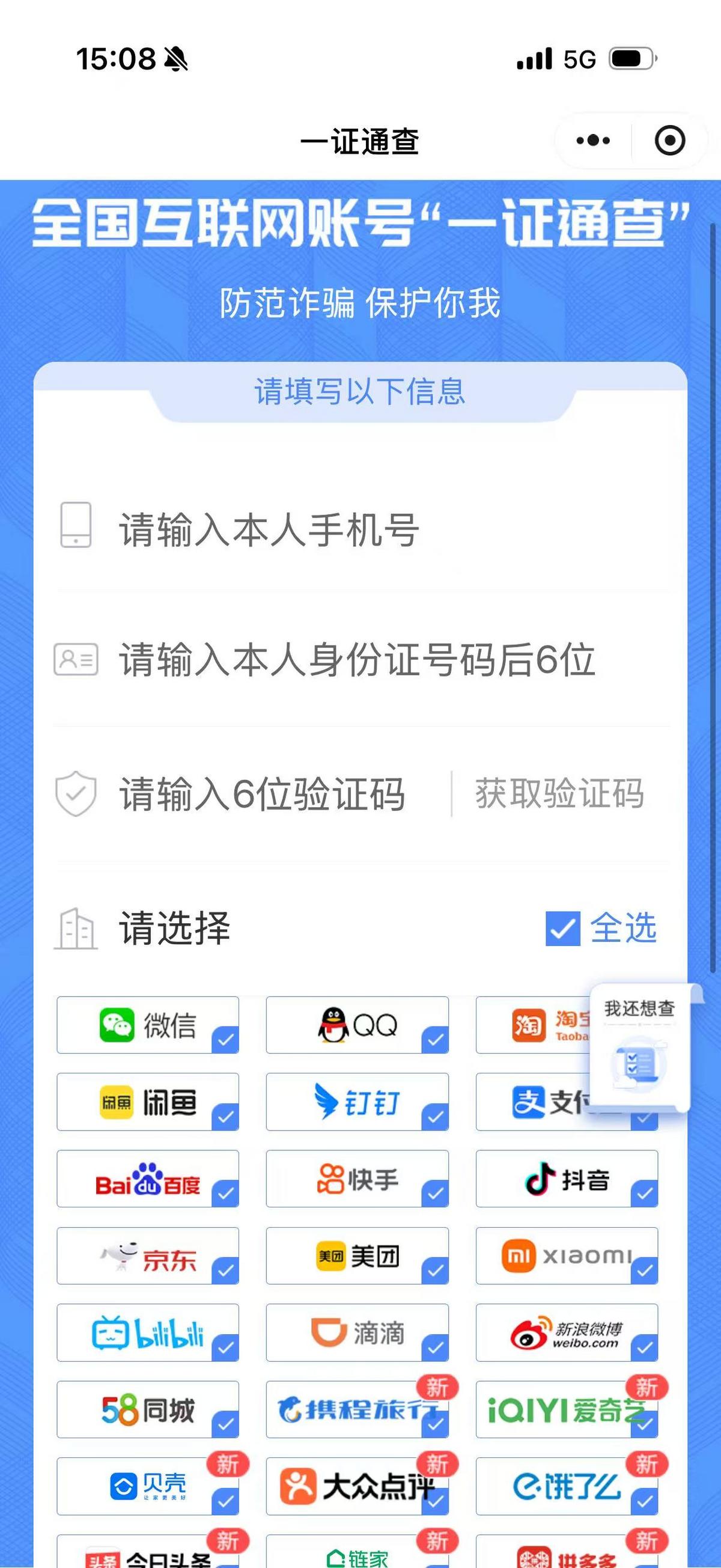This screenshot has height=1568, width=721.
Task: Toggle the Baidu 百度 option
Action: [148, 1179]
